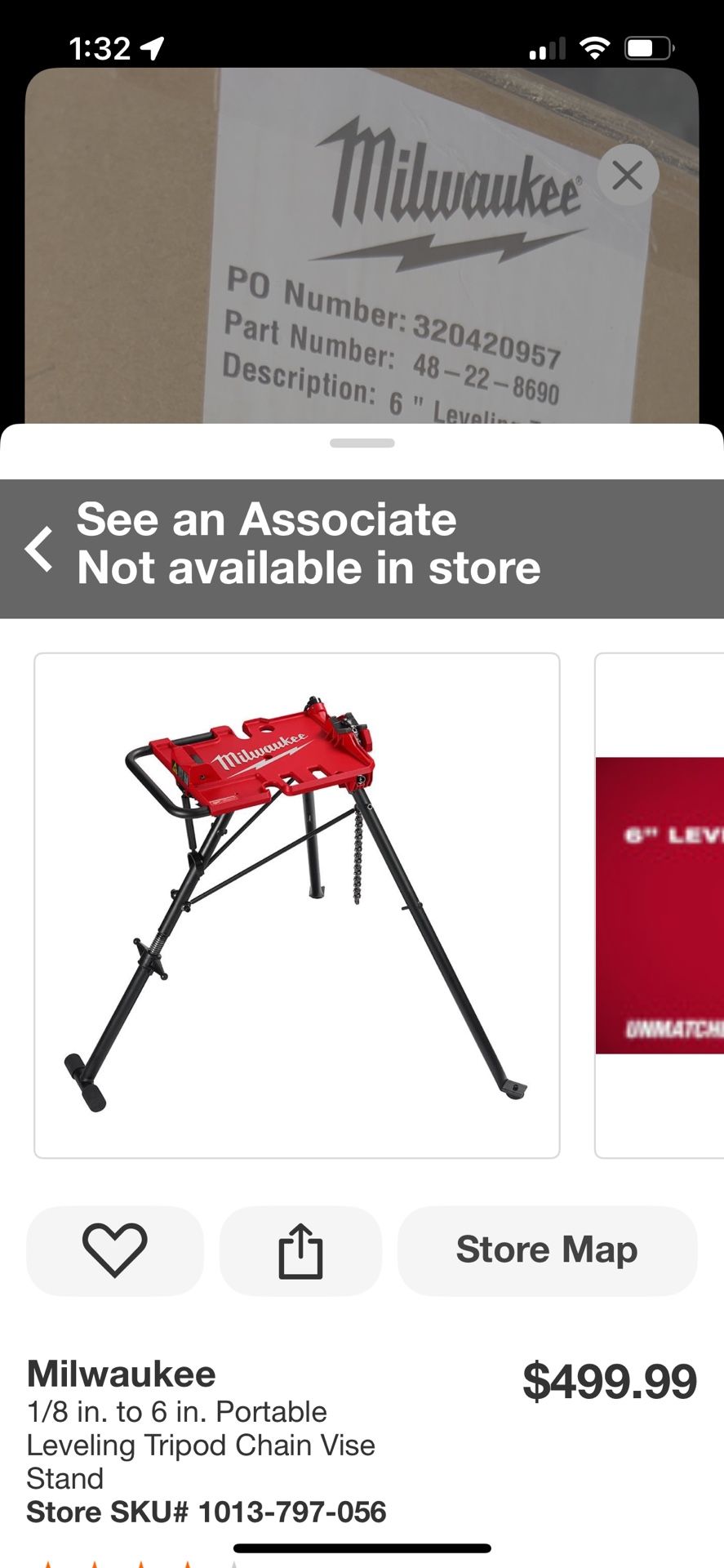Share this product
This screenshot has height=1568, width=724.
coord(300,1250)
